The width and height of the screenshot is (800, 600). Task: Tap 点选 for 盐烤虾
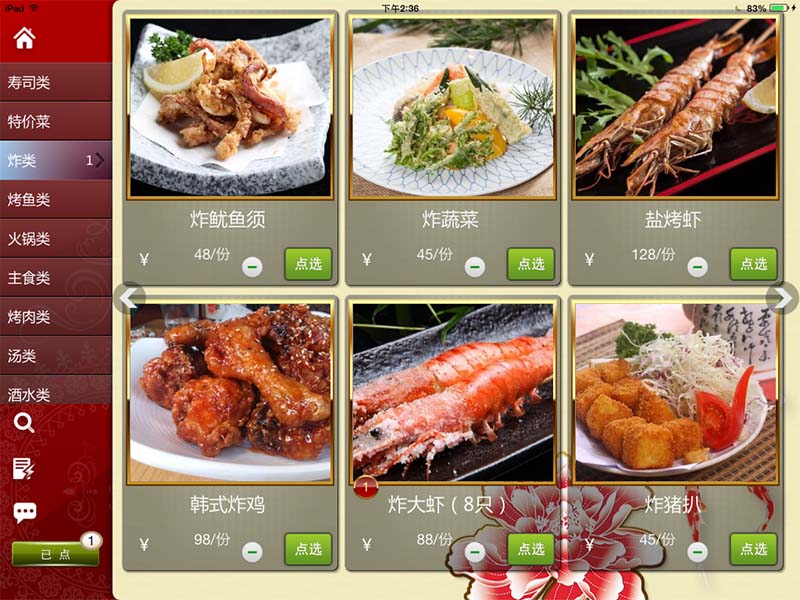pyautogui.click(x=753, y=264)
